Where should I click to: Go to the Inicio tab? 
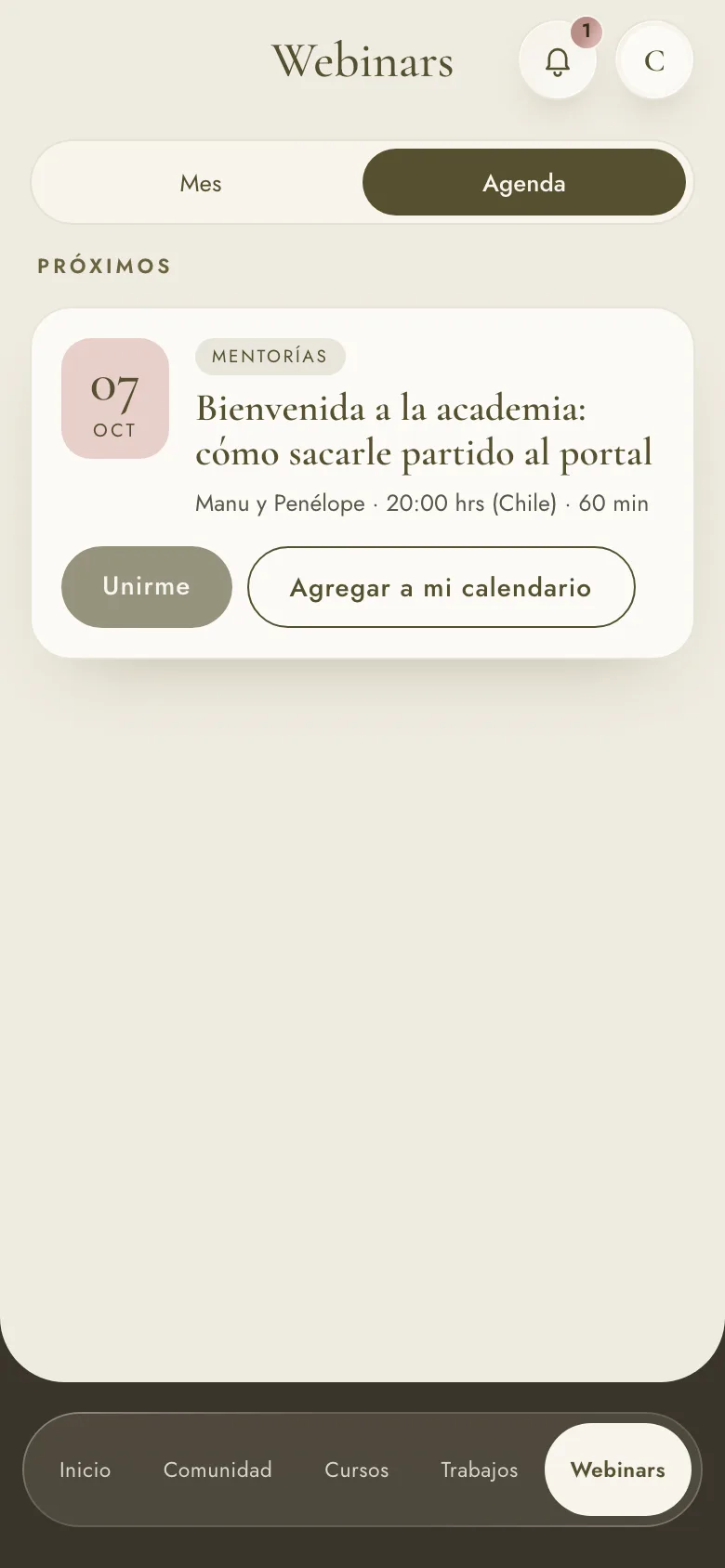[x=86, y=1470]
